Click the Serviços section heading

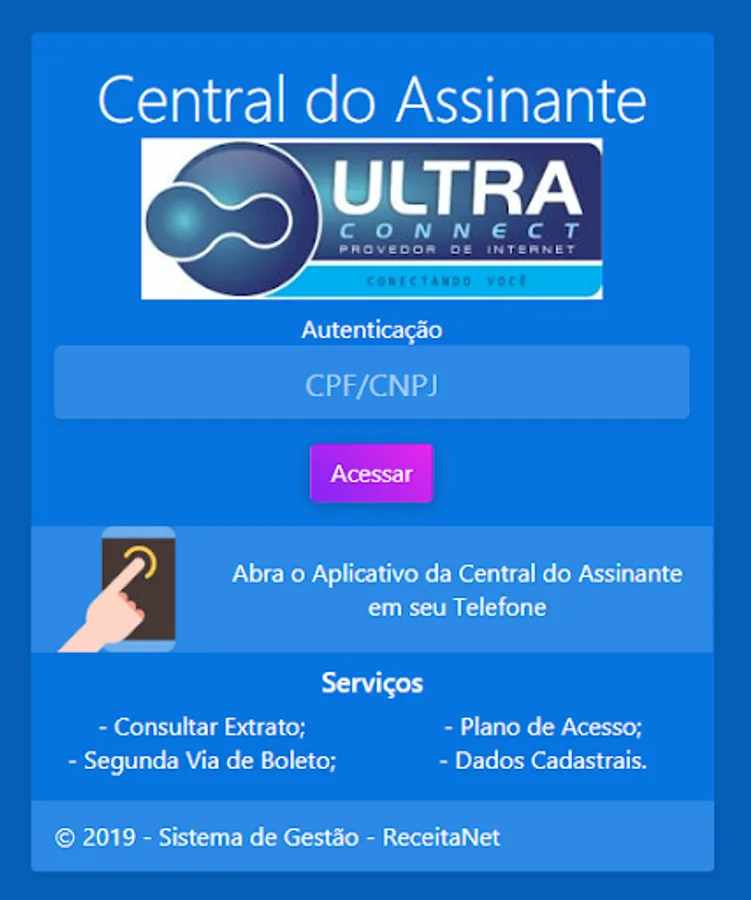(x=373, y=684)
